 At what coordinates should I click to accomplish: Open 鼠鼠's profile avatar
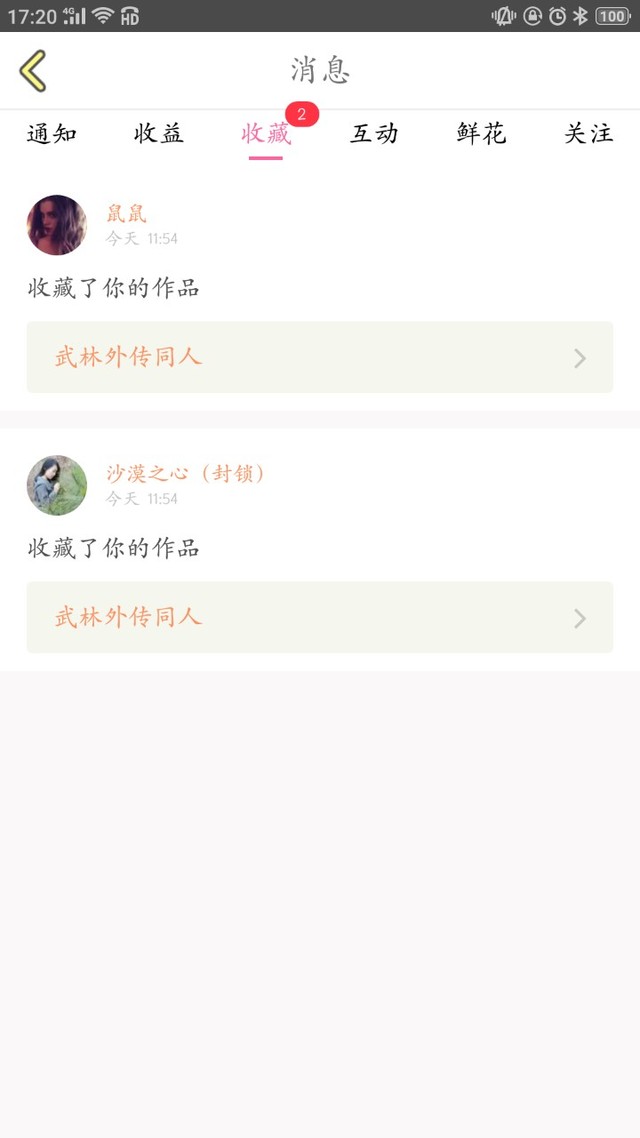coord(57,225)
